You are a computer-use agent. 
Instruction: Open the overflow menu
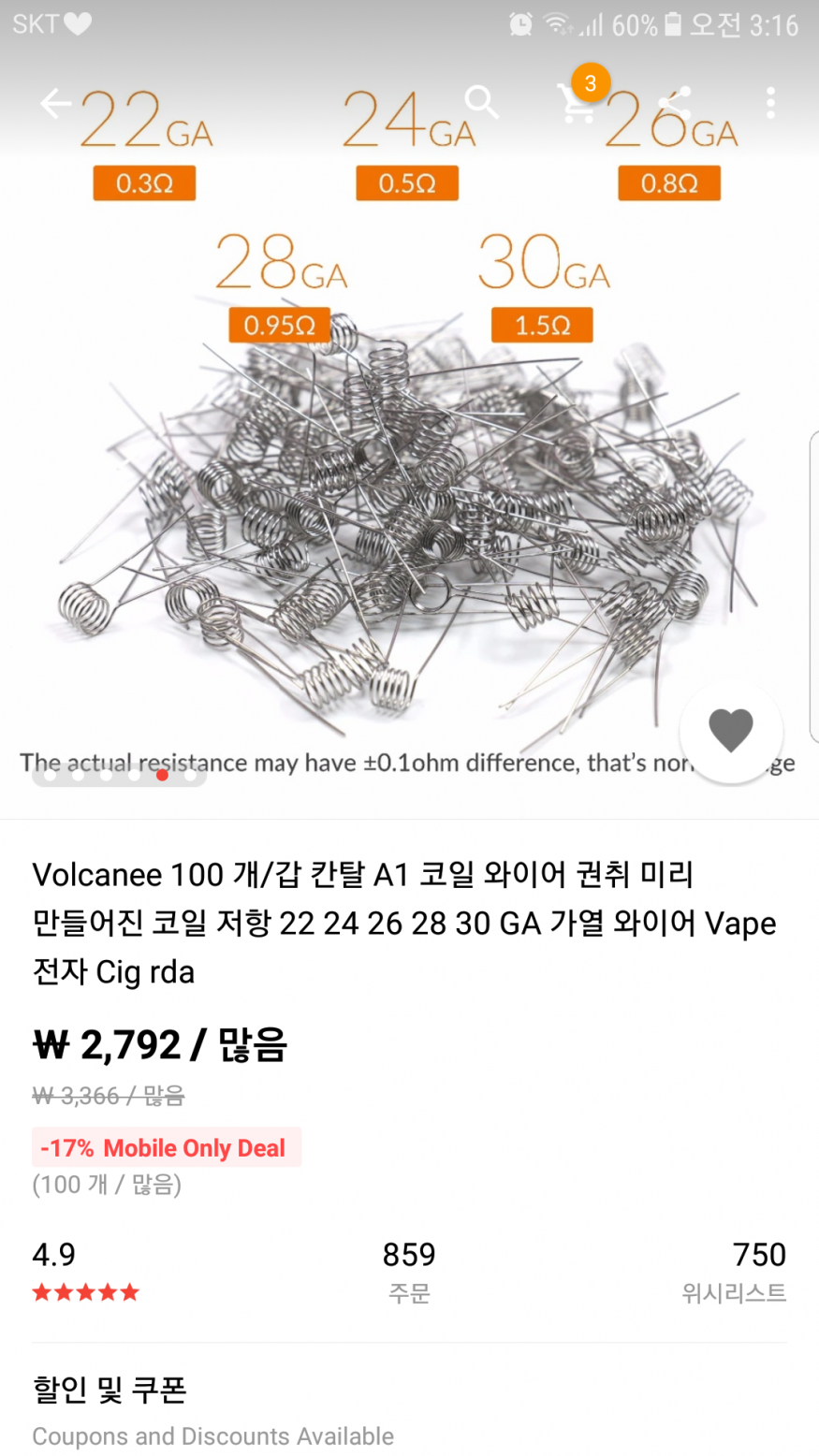(770, 103)
